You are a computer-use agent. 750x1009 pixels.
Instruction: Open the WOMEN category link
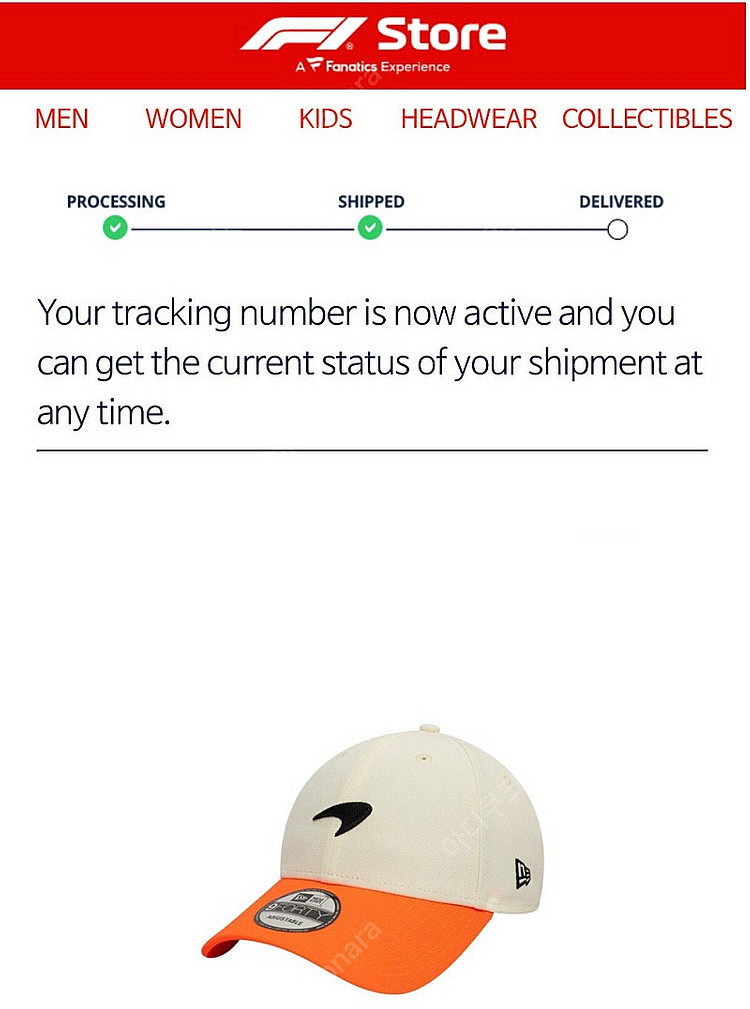click(x=193, y=119)
